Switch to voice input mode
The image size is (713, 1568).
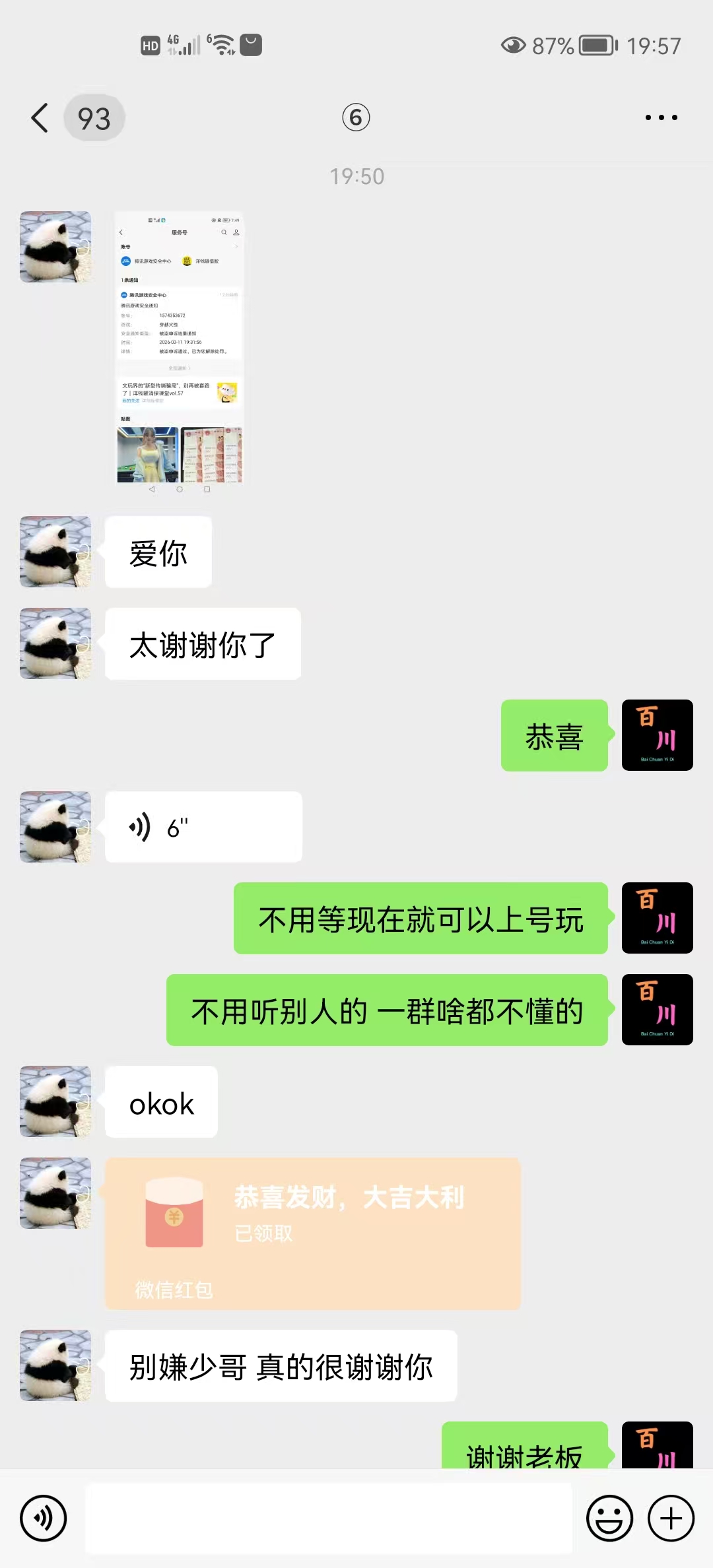(44, 1518)
